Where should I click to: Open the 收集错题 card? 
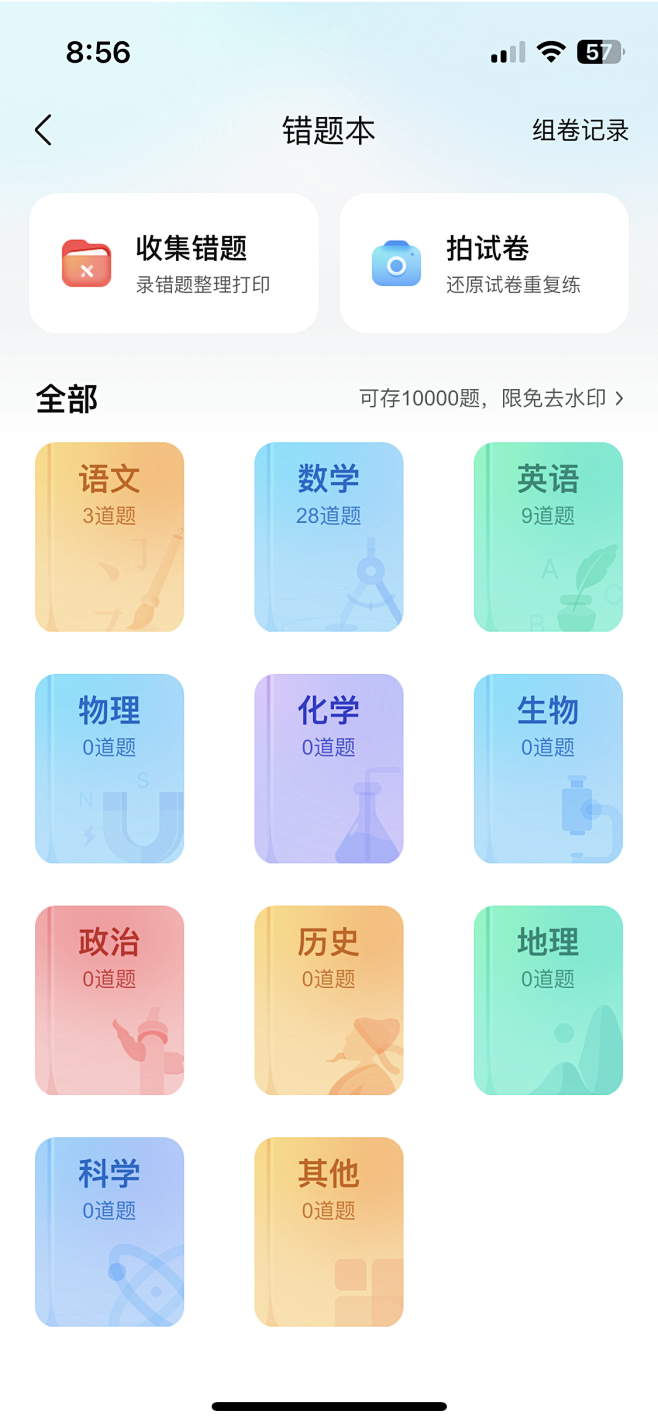[174, 263]
